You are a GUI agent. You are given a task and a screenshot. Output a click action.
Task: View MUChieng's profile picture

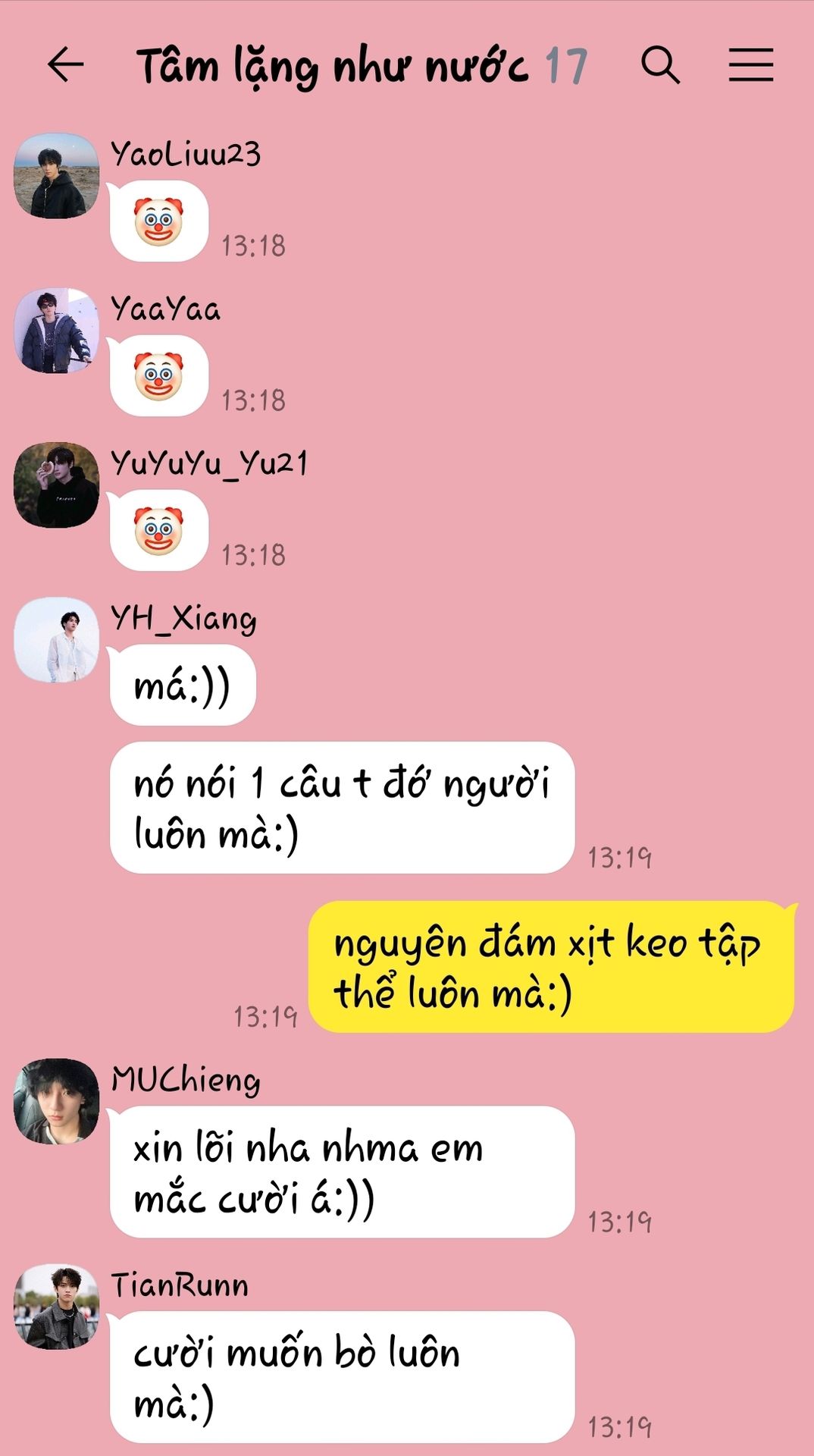57,1102
